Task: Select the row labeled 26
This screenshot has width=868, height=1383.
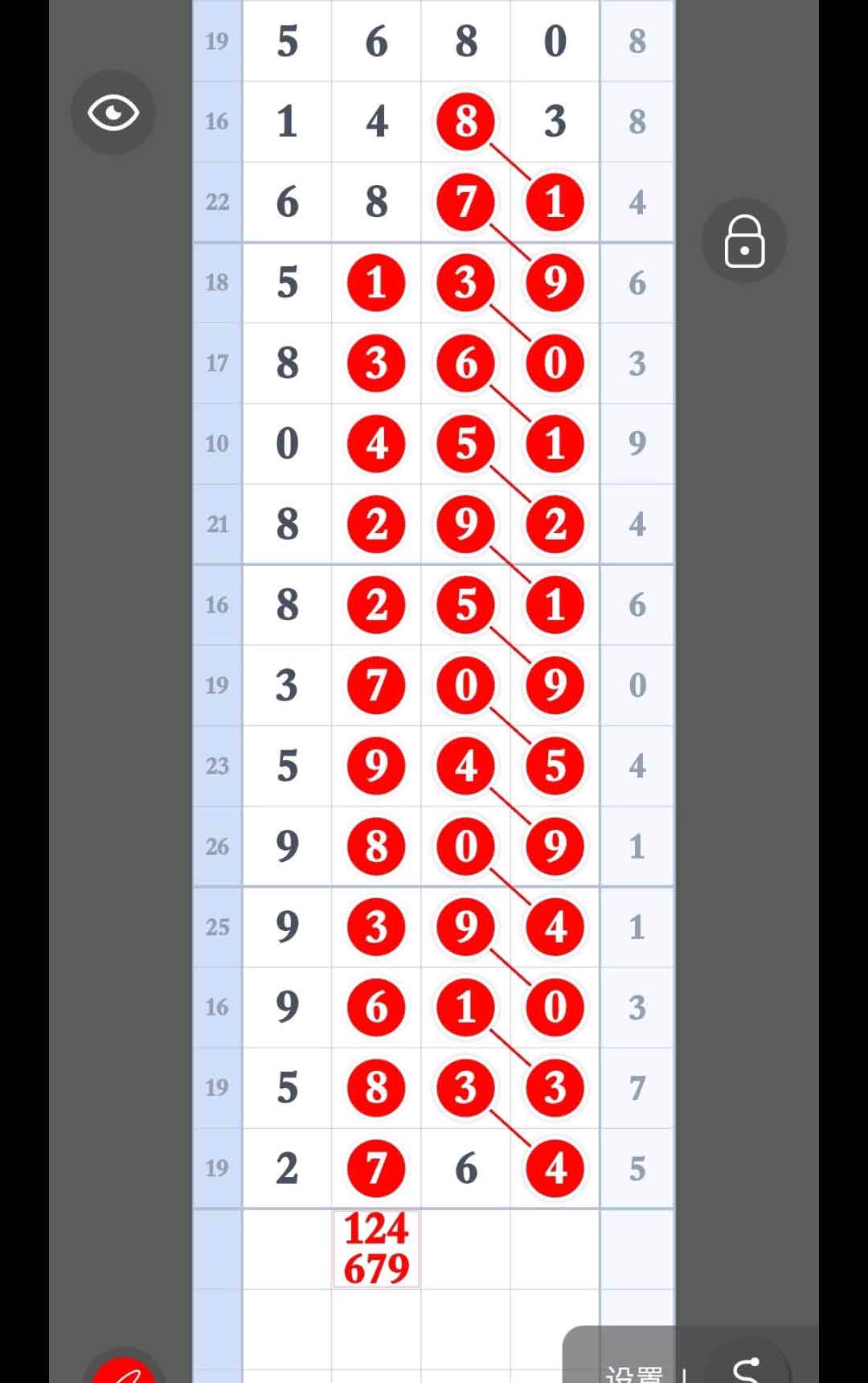Action: [x=215, y=846]
